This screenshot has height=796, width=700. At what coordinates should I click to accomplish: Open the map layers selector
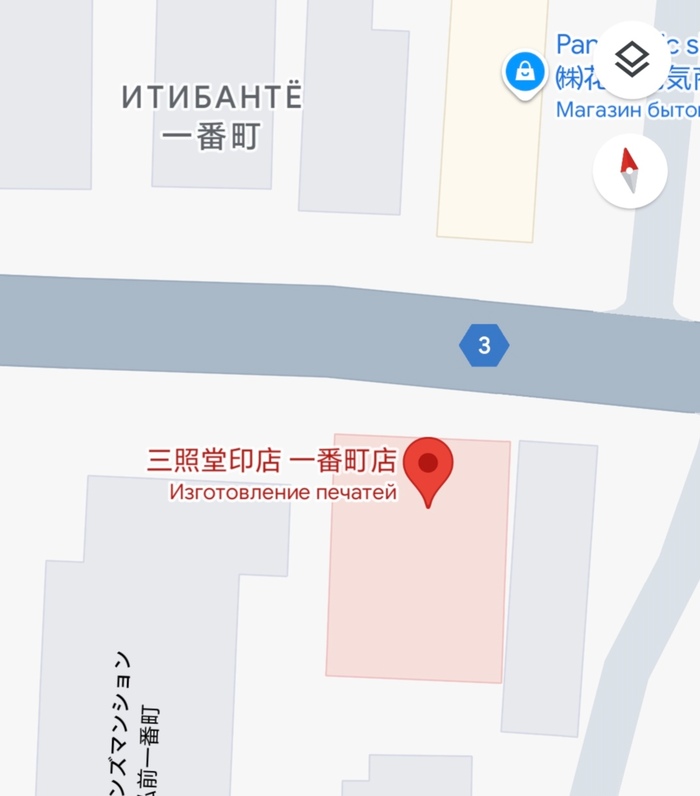click(630, 59)
